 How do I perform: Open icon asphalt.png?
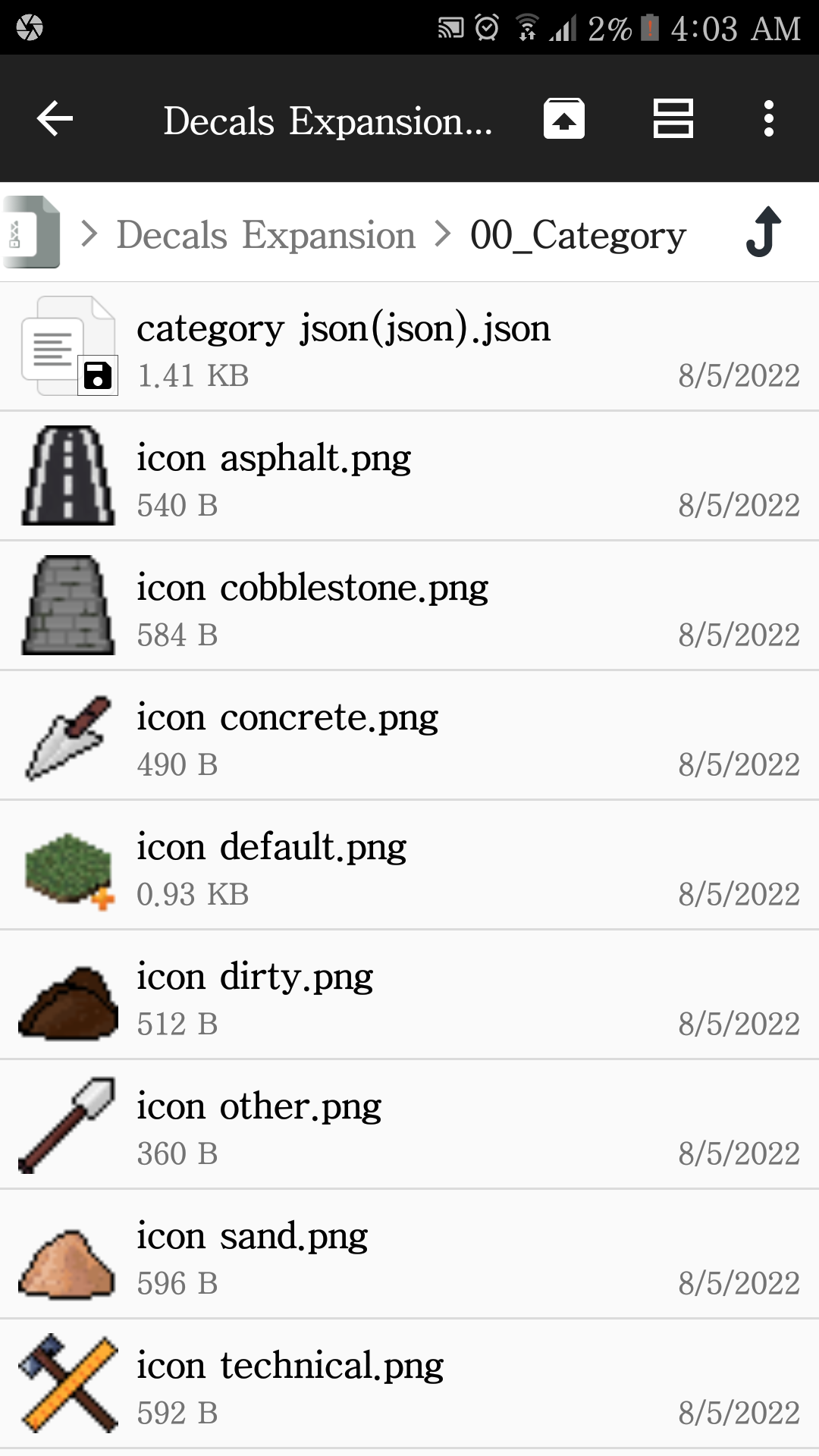click(x=409, y=476)
